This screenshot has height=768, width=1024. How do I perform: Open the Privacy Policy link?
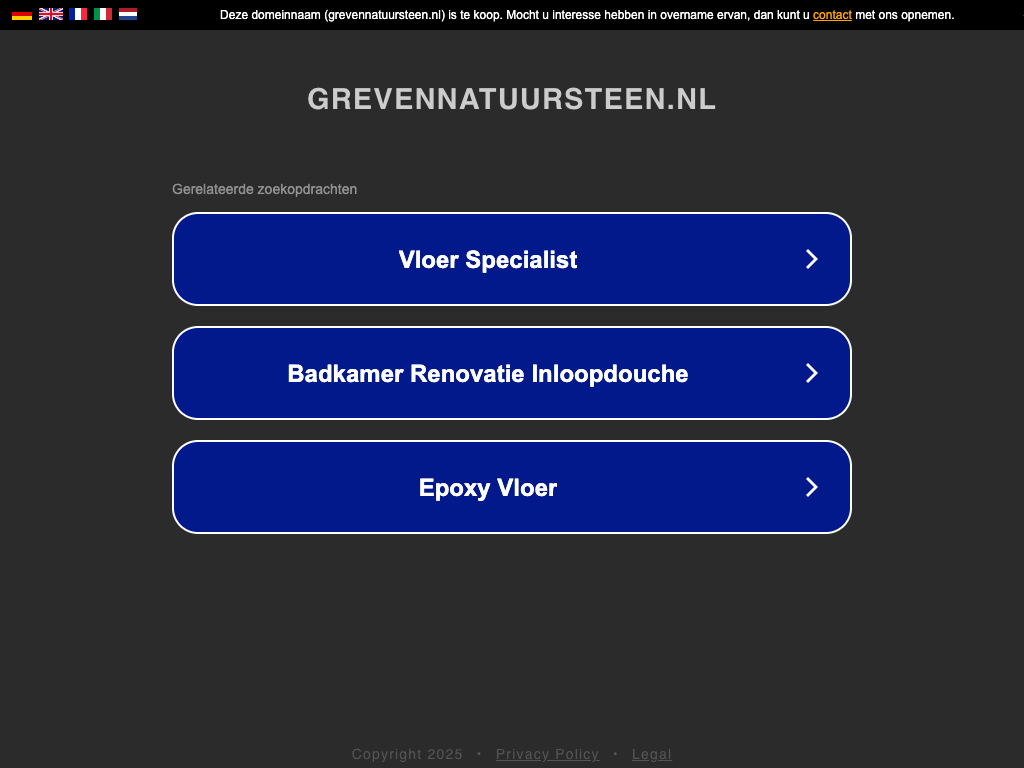[547, 754]
